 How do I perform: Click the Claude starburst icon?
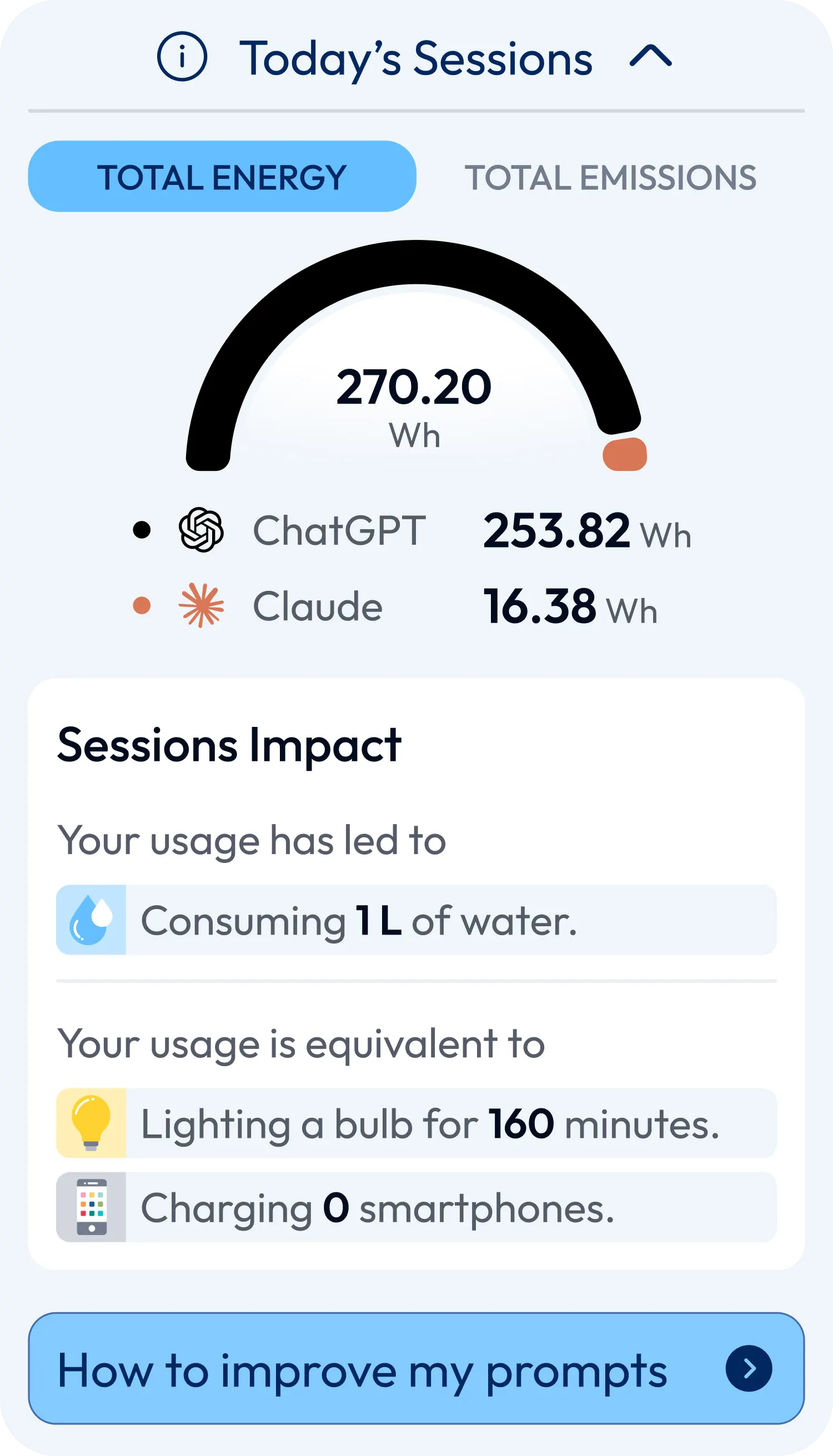point(200,606)
